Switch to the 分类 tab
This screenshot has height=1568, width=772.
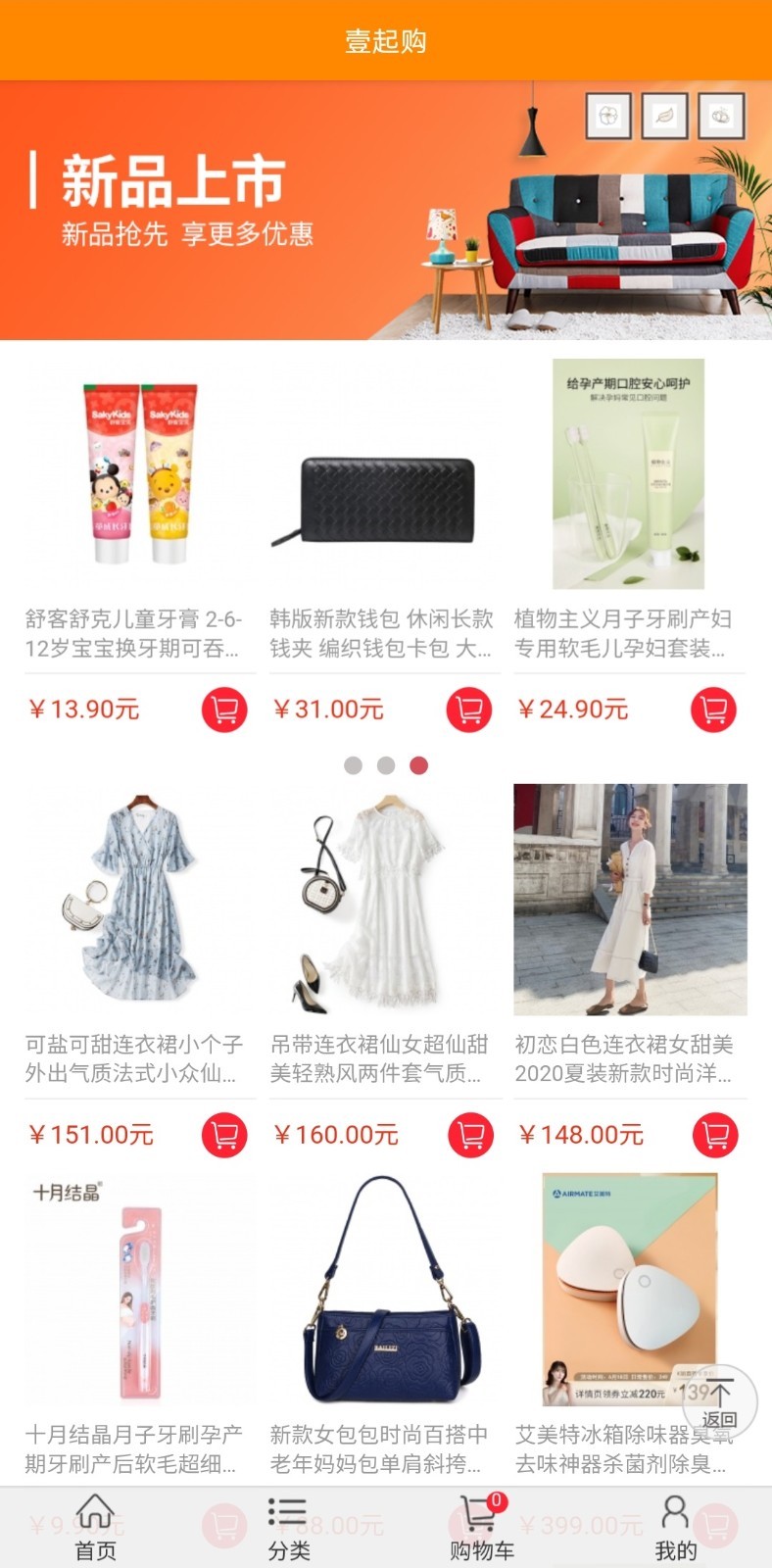point(290,1527)
